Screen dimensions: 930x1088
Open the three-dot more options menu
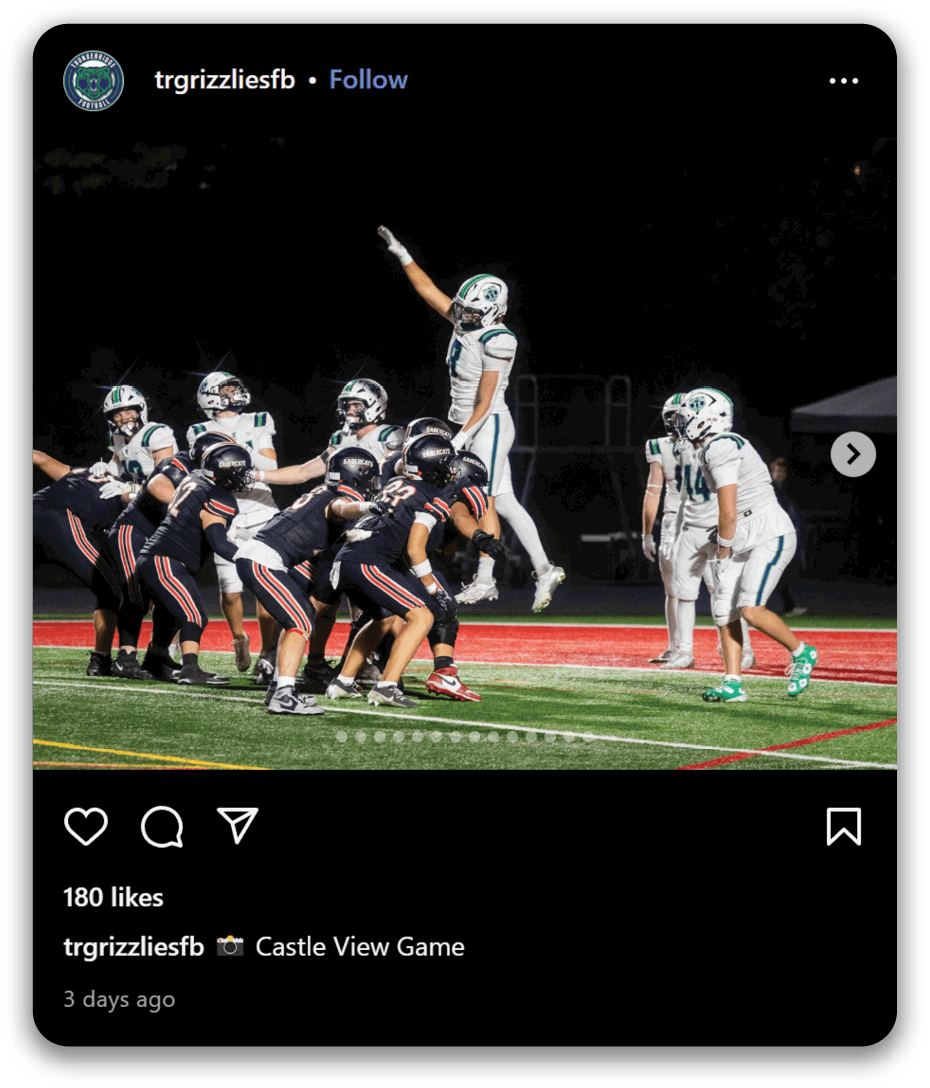(843, 81)
